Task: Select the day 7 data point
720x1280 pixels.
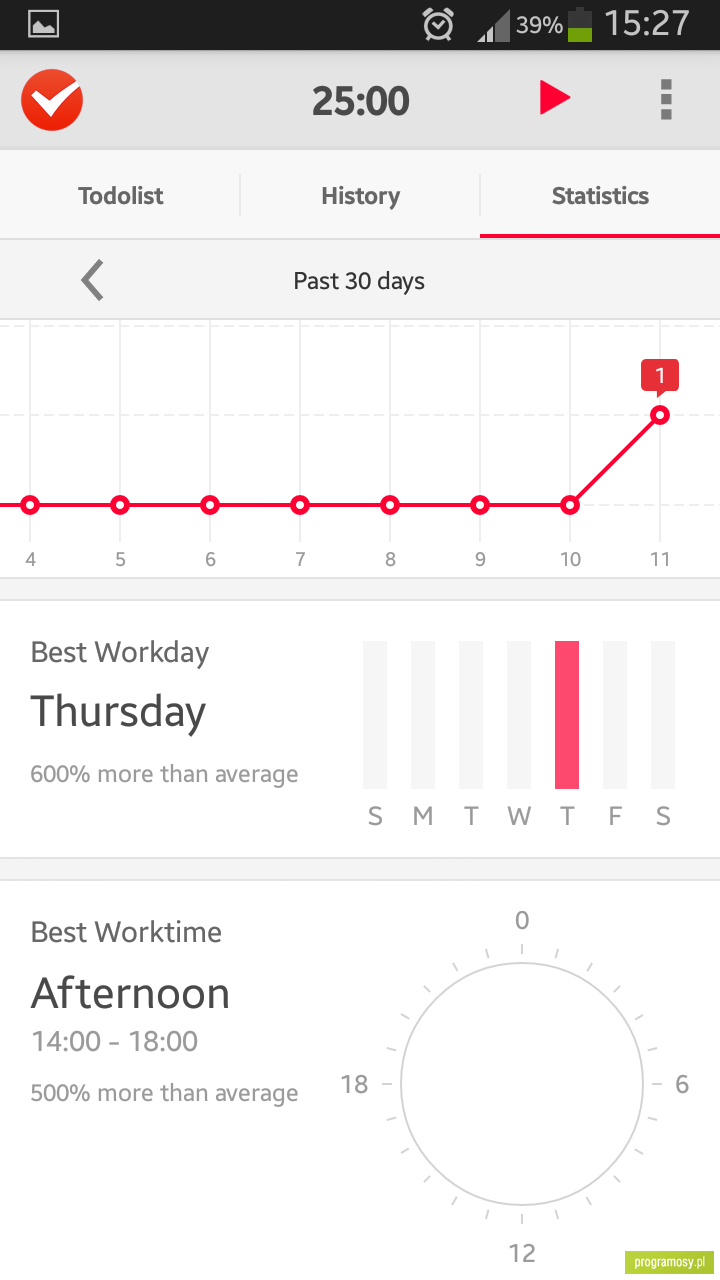Action: (x=300, y=505)
